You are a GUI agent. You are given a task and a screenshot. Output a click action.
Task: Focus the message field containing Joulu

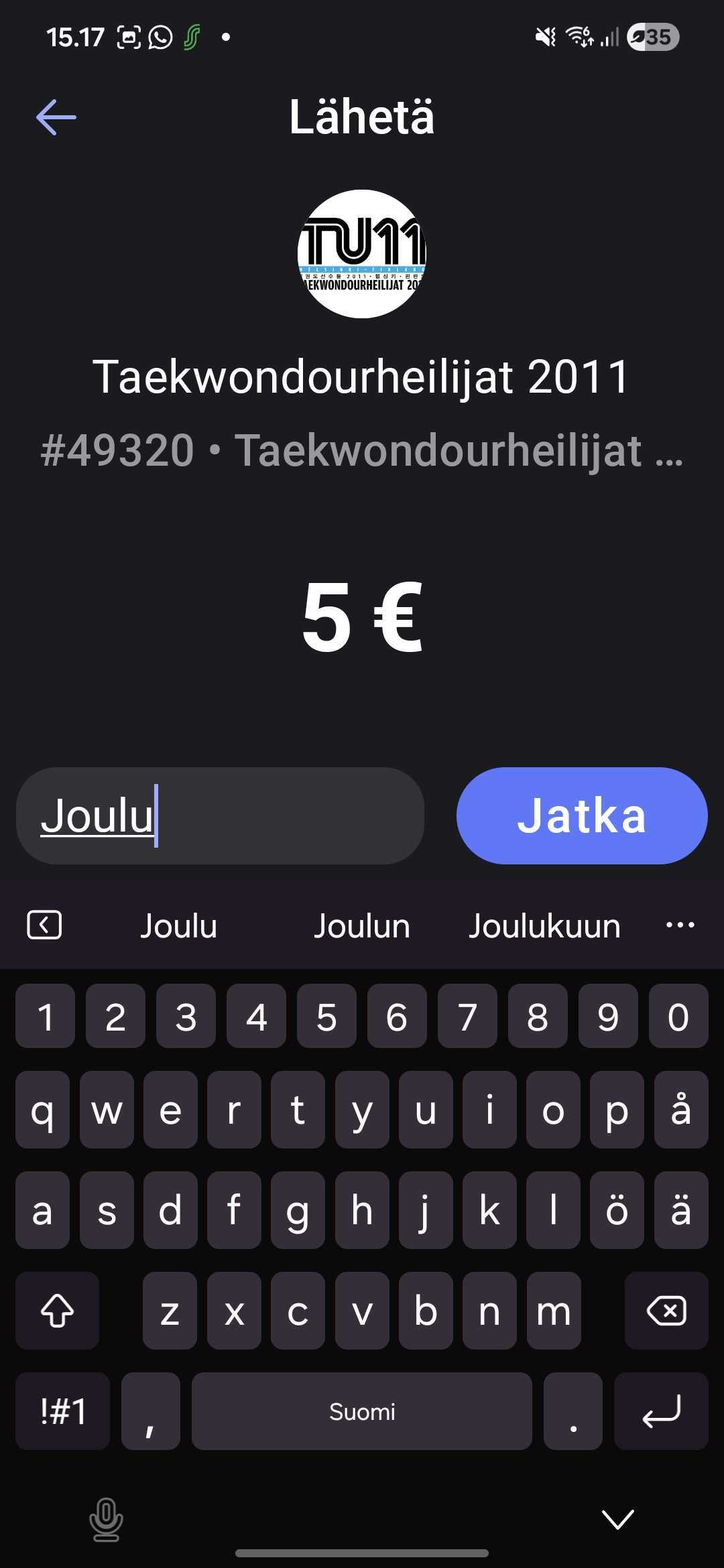pos(220,815)
